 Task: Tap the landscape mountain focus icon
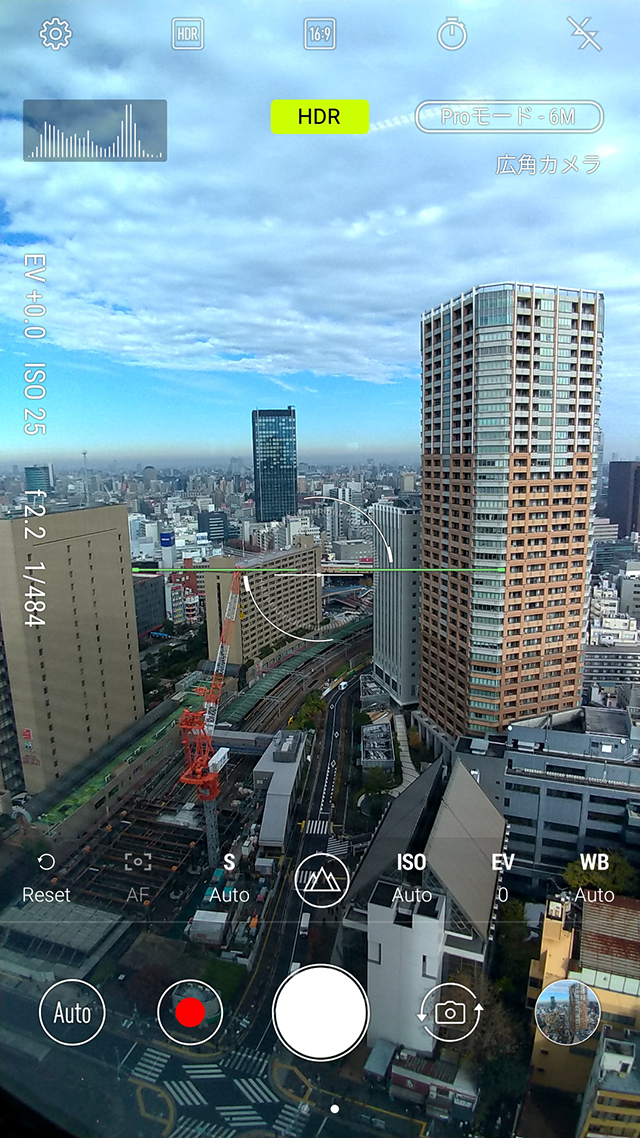pos(322,880)
